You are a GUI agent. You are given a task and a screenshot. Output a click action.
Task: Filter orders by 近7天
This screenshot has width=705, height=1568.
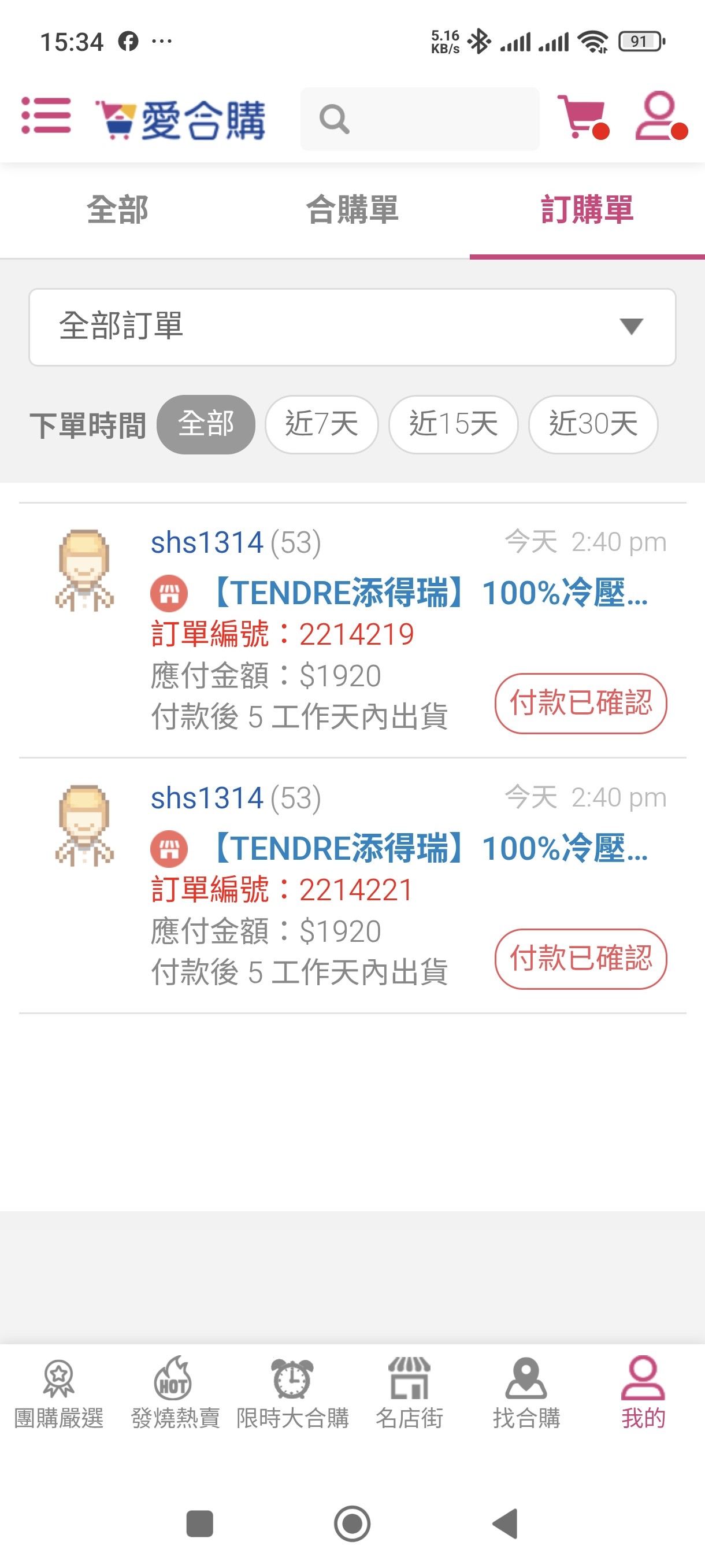tap(321, 424)
